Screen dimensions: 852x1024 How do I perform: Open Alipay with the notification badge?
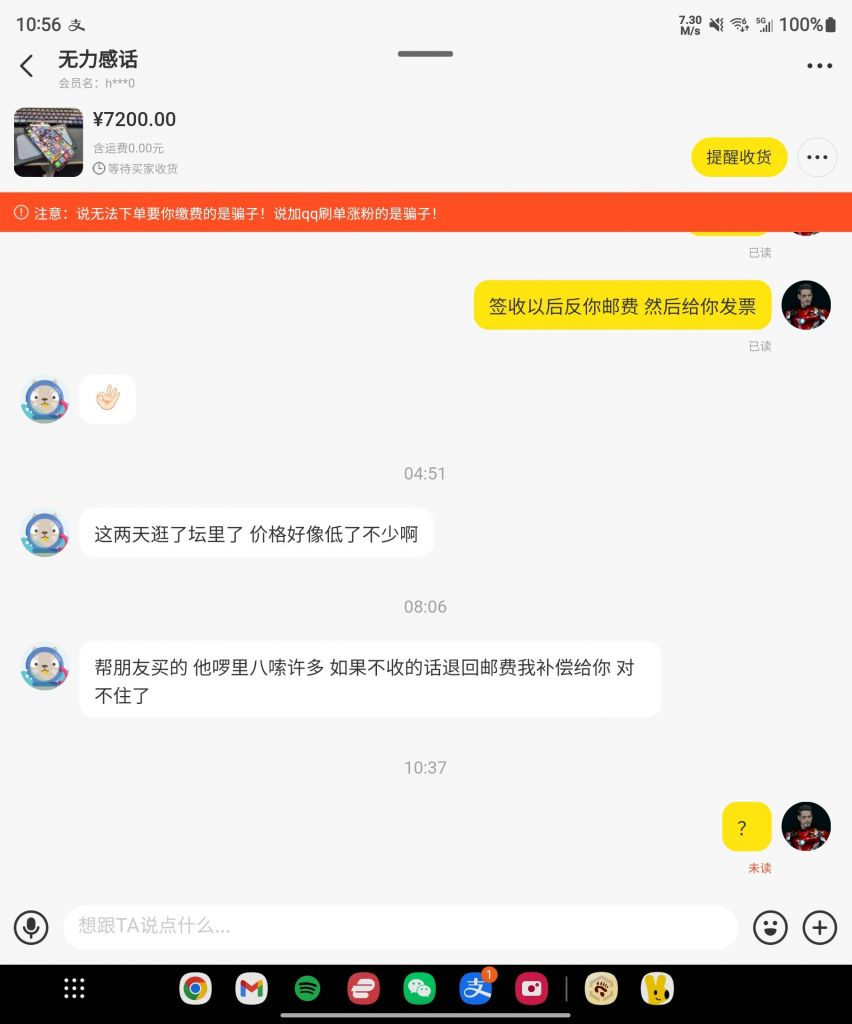476,988
